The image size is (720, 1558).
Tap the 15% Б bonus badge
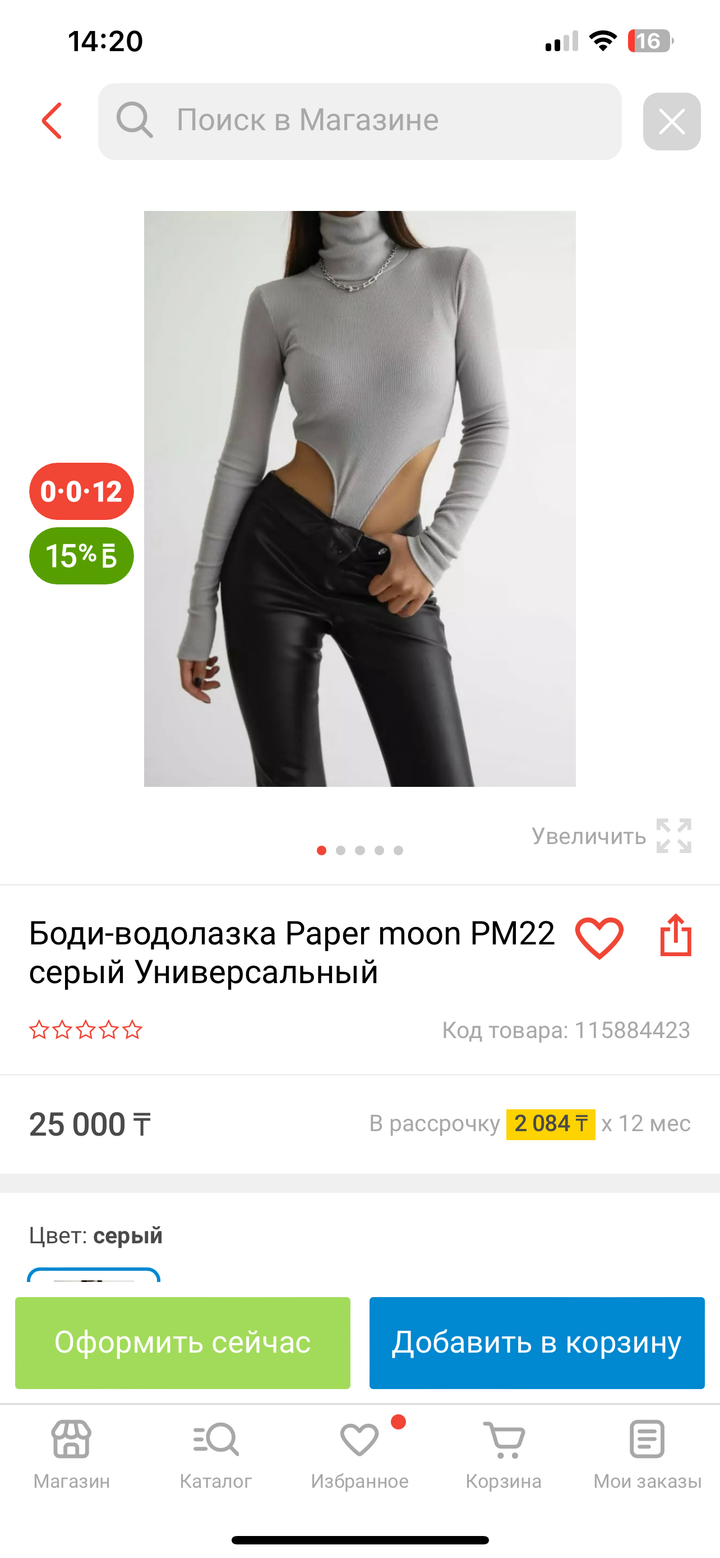tap(81, 555)
